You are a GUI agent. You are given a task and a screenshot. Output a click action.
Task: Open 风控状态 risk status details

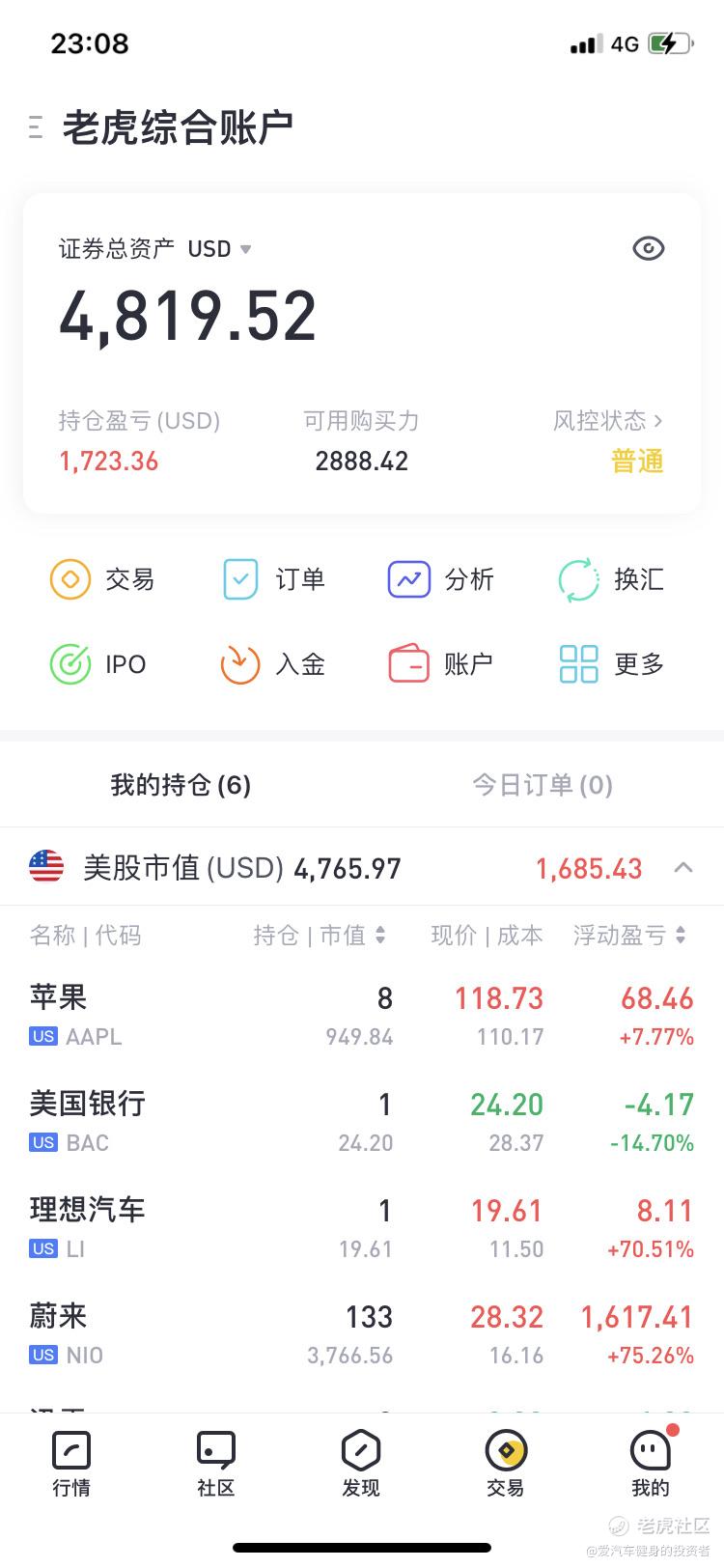tap(607, 421)
